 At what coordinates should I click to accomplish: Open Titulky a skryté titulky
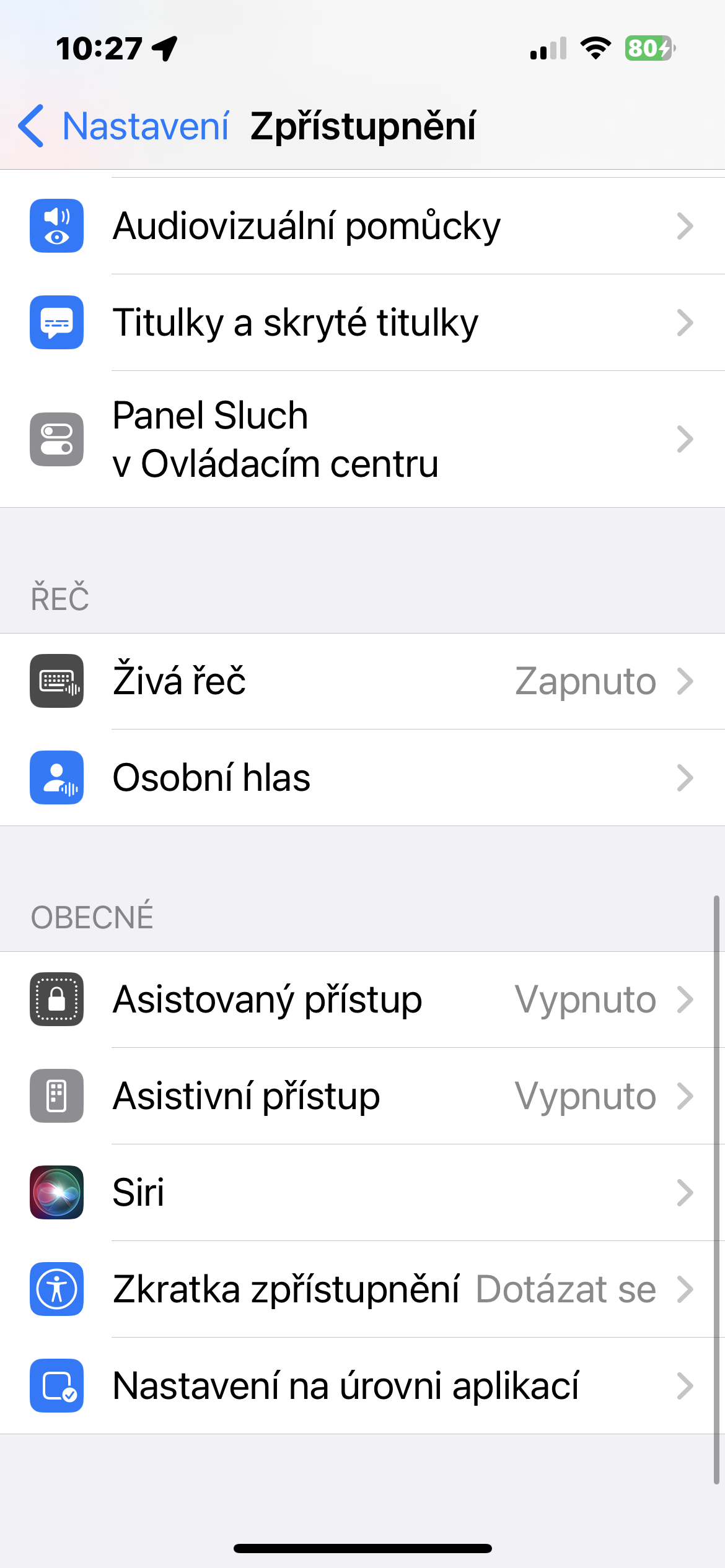(362, 323)
